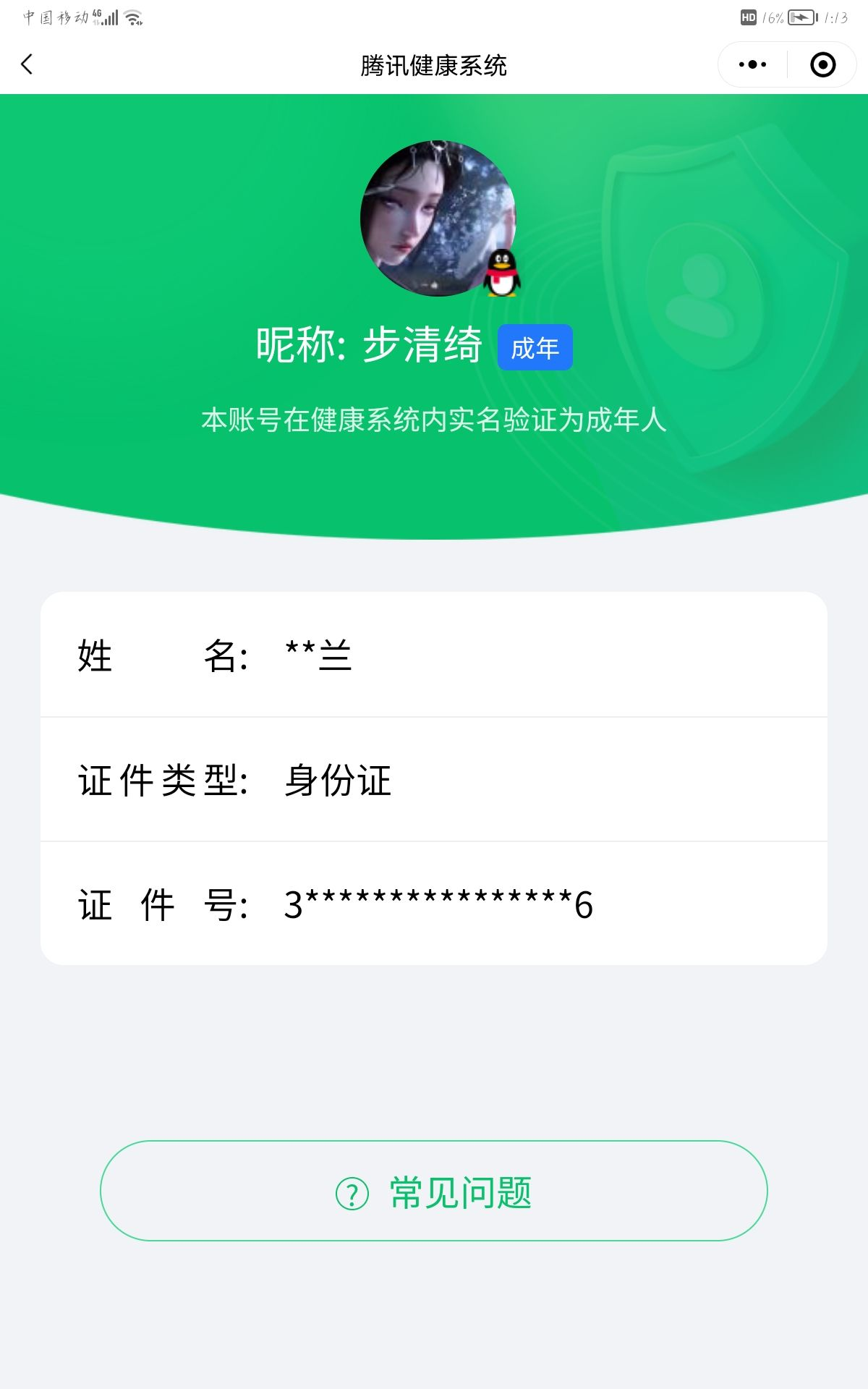Screen dimensions: 868x1389
Task: Open the 常见问题 FAQ button
Action: (x=434, y=1191)
